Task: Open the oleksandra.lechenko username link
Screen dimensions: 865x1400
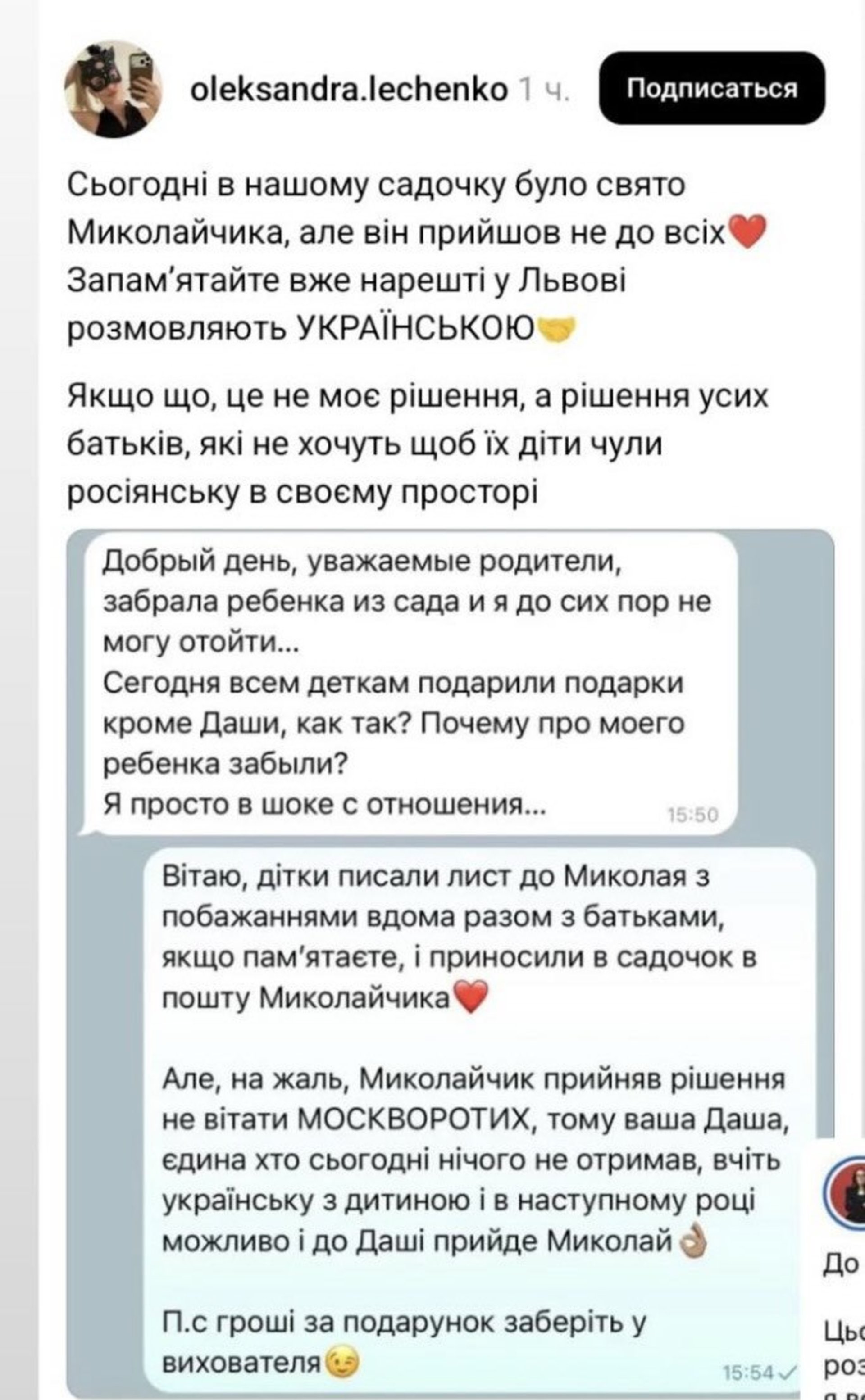Action: tap(348, 91)
